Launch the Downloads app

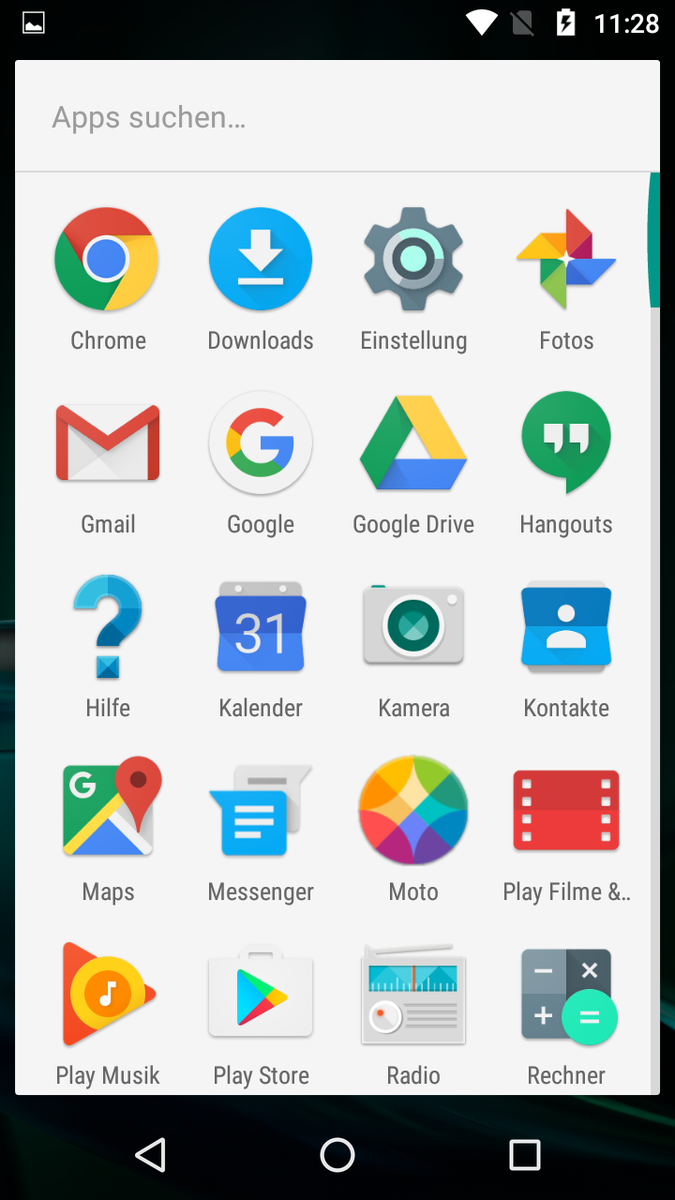coord(260,260)
